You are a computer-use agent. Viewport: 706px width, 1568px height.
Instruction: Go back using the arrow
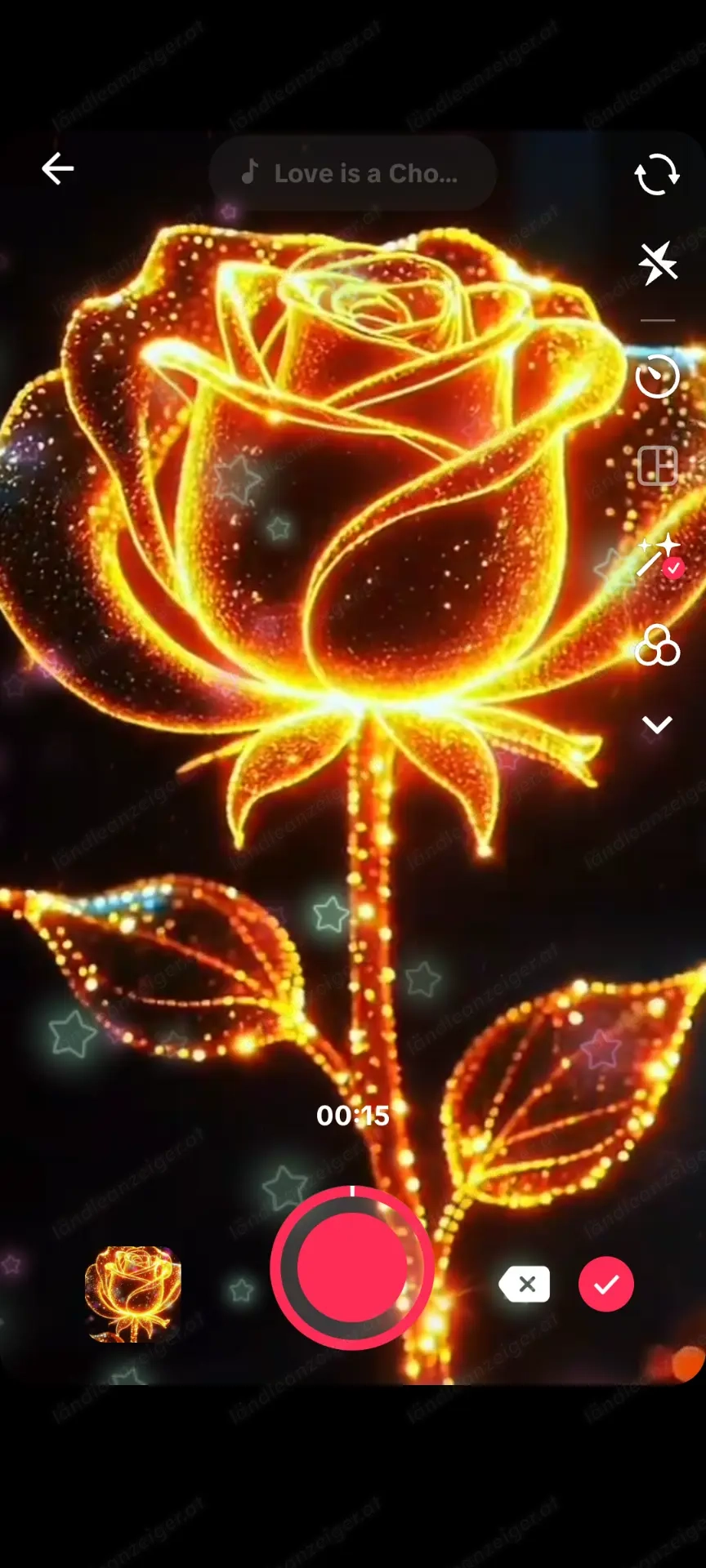(58, 169)
